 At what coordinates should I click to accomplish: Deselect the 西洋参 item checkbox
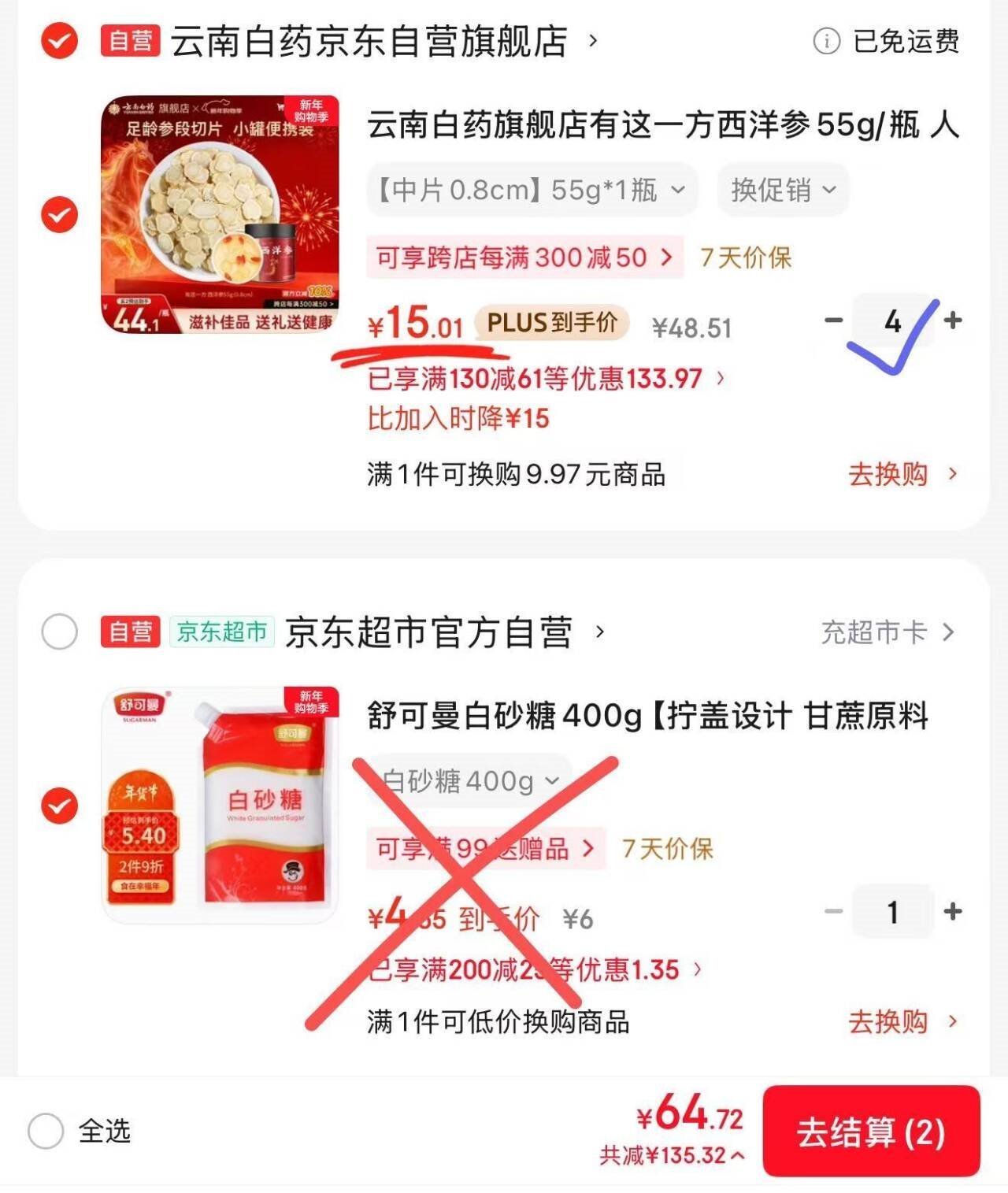[x=59, y=215]
